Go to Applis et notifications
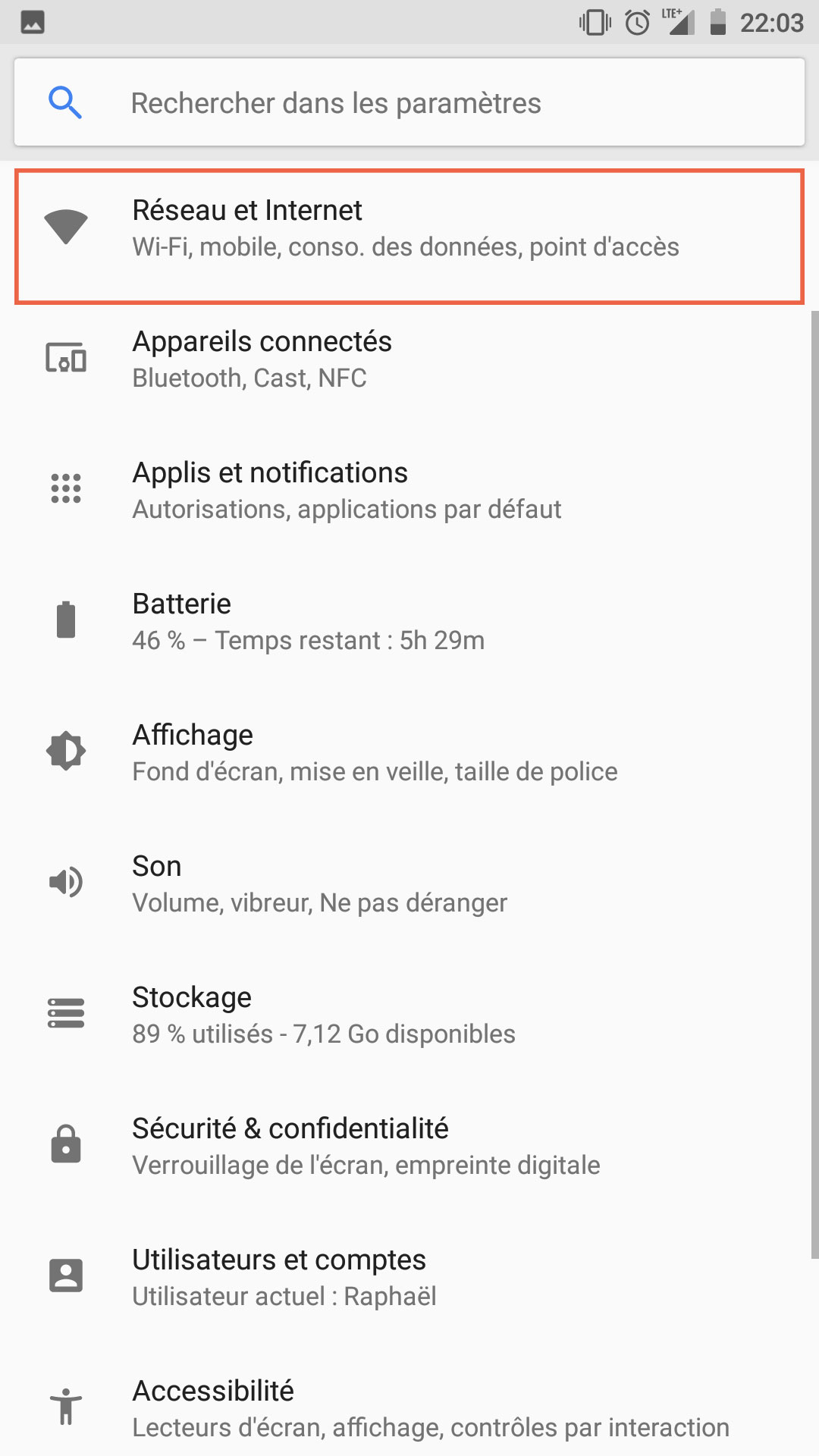 click(x=409, y=490)
